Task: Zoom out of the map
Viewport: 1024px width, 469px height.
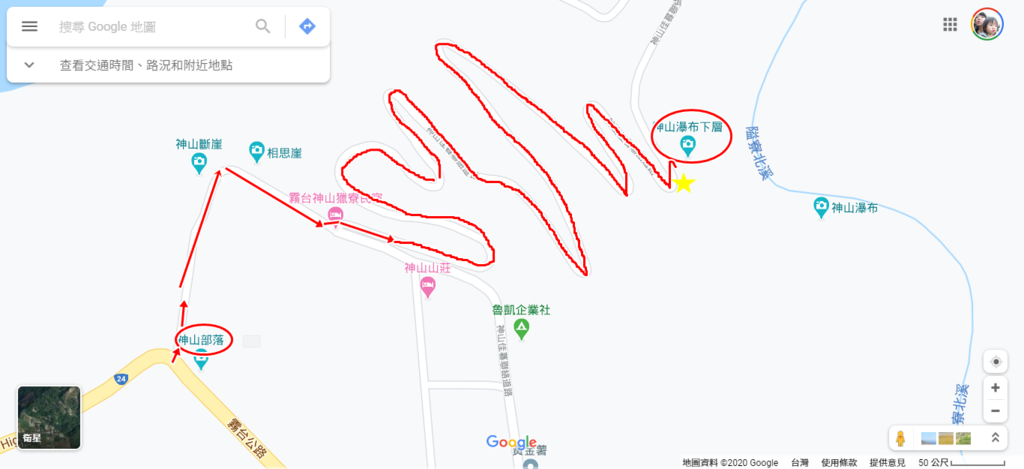Action: point(995,411)
